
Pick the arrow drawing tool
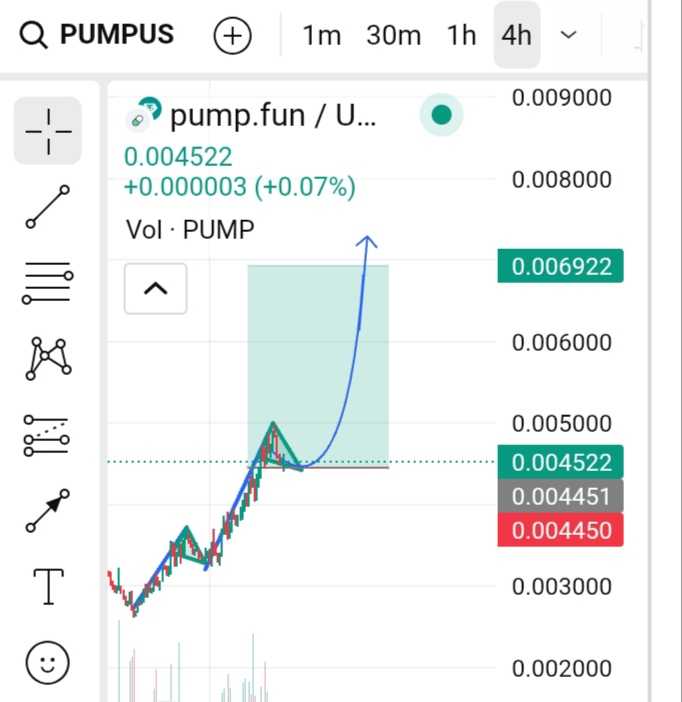point(48,511)
